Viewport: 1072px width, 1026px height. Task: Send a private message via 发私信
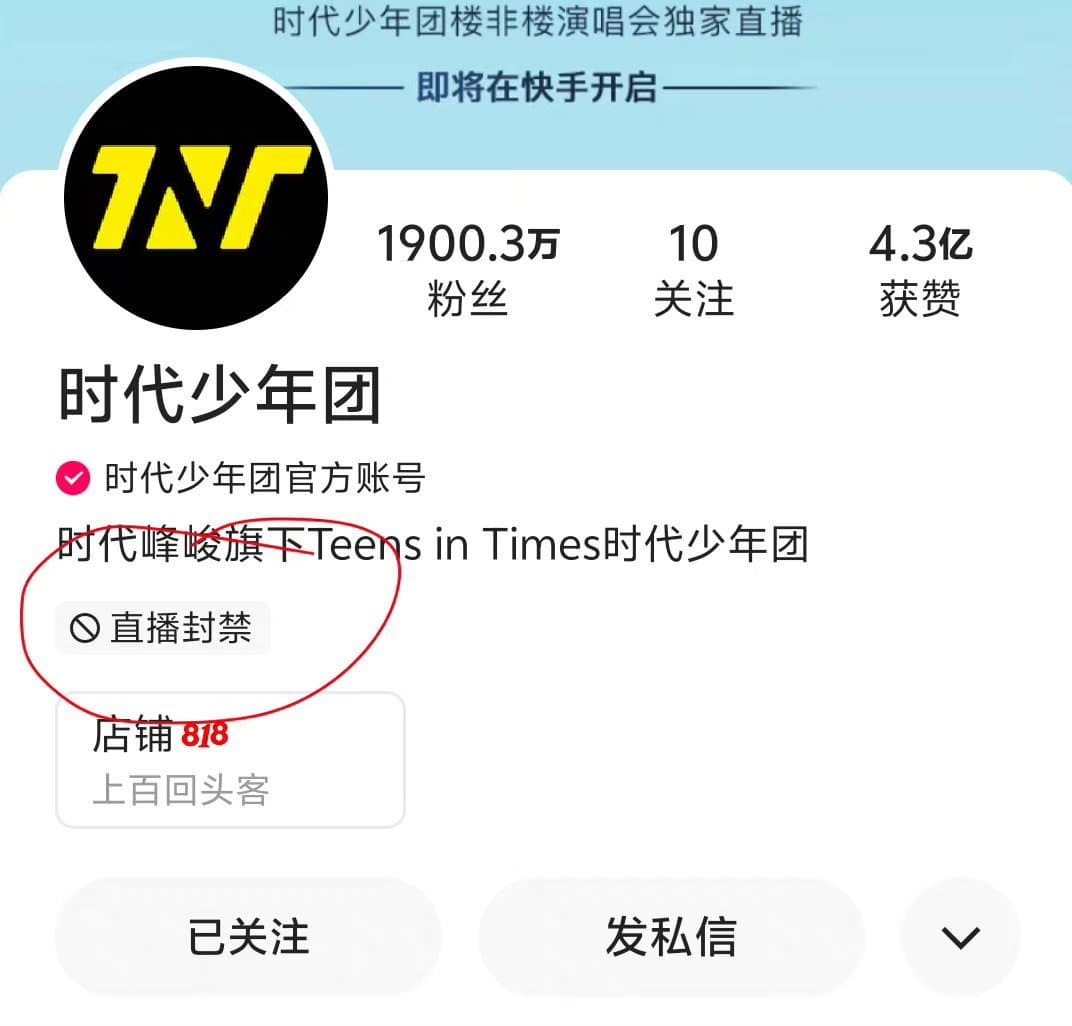[671, 937]
